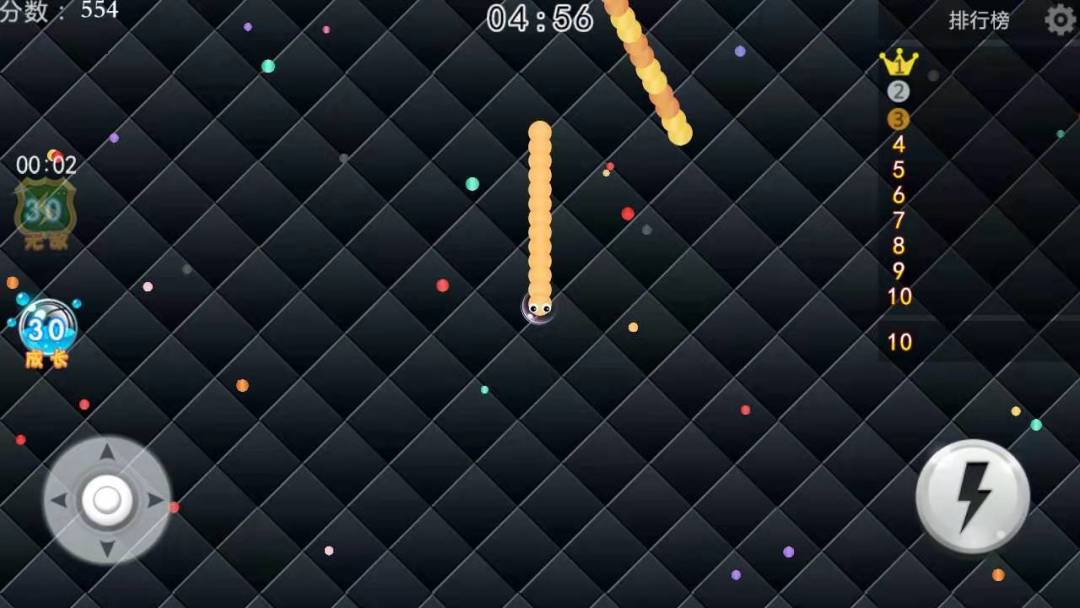Image resolution: width=1080 pixels, height=608 pixels.
Task: Open the 排行榜 leaderboard
Action: click(x=978, y=21)
